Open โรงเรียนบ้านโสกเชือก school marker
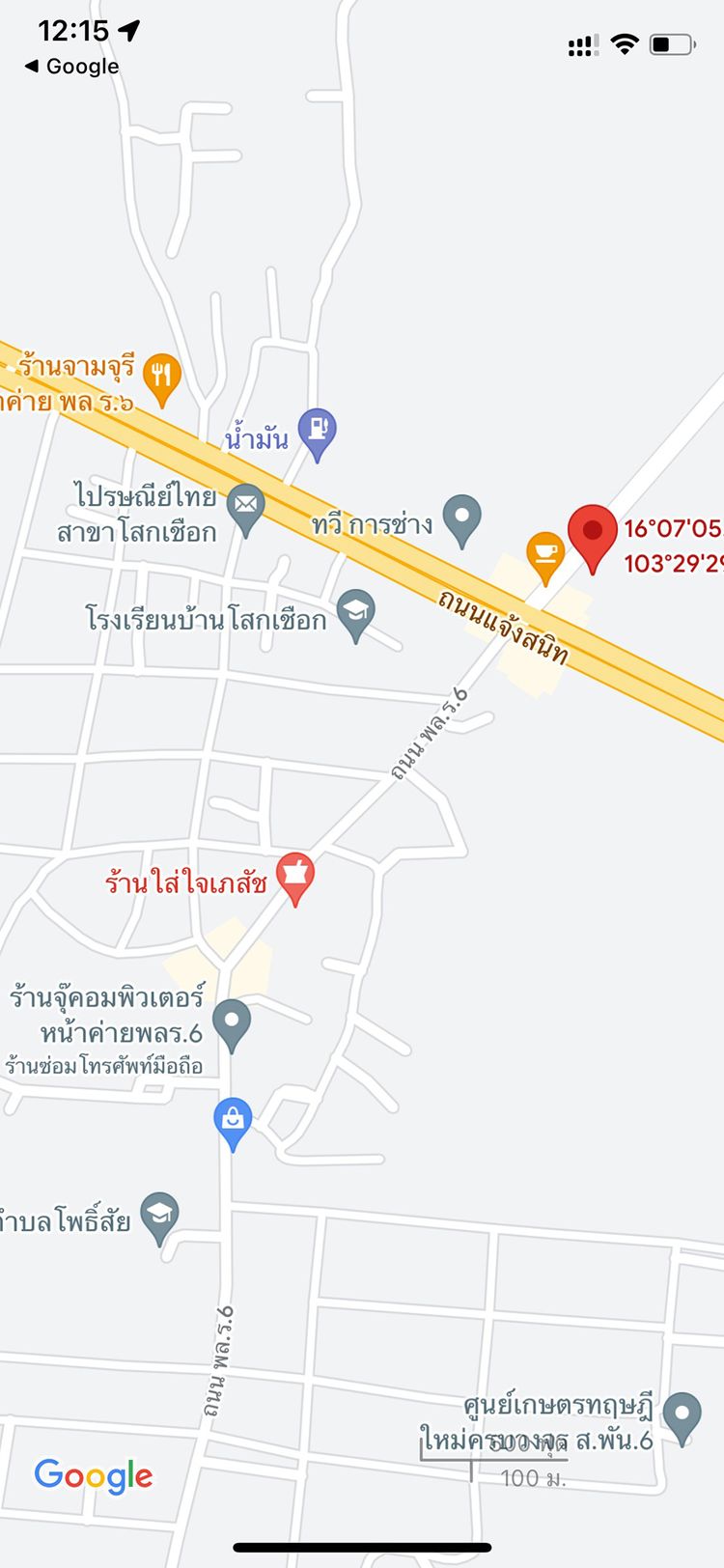This screenshot has width=724, height=1568. click(356, 613)
